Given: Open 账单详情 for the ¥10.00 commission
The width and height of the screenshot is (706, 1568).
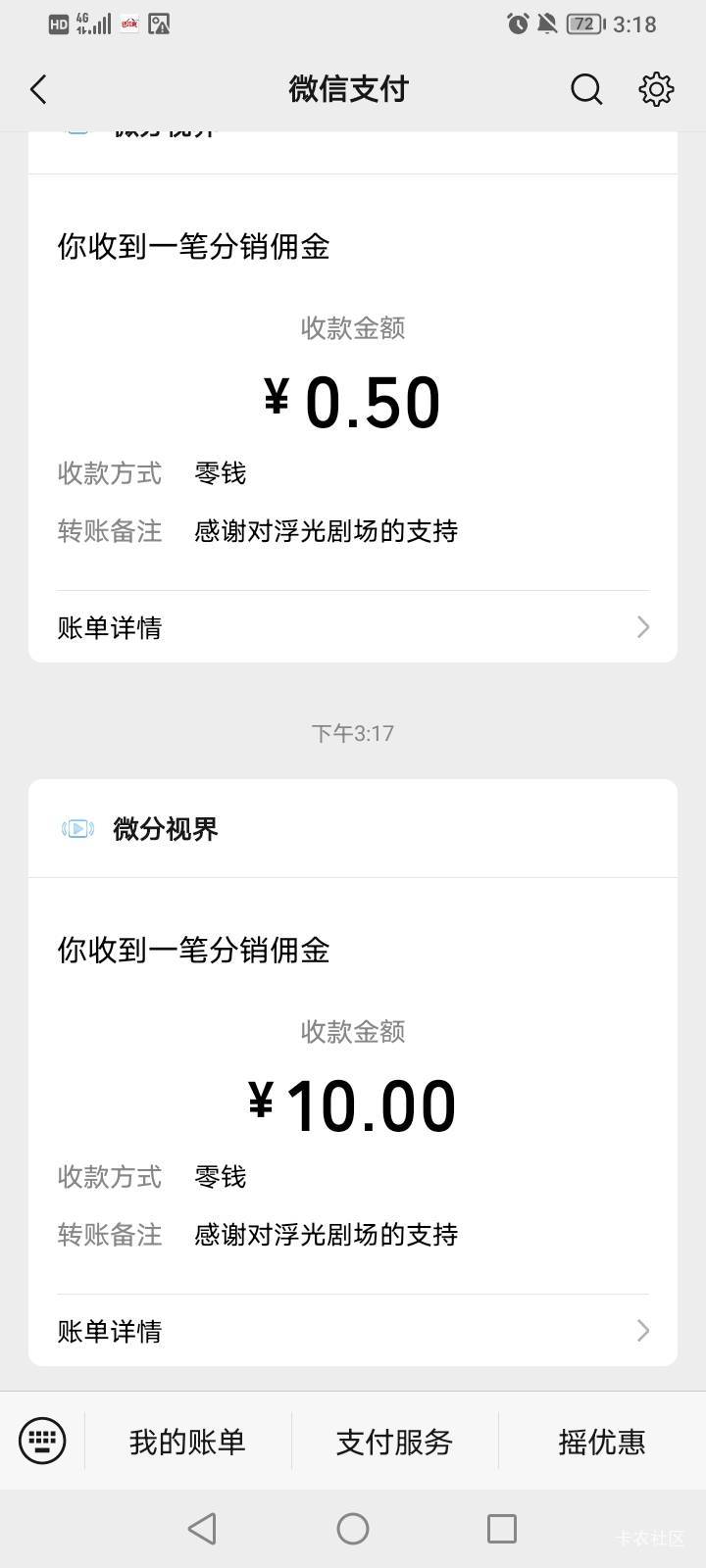Looking at the screenshot, I should pos(353,1331).
